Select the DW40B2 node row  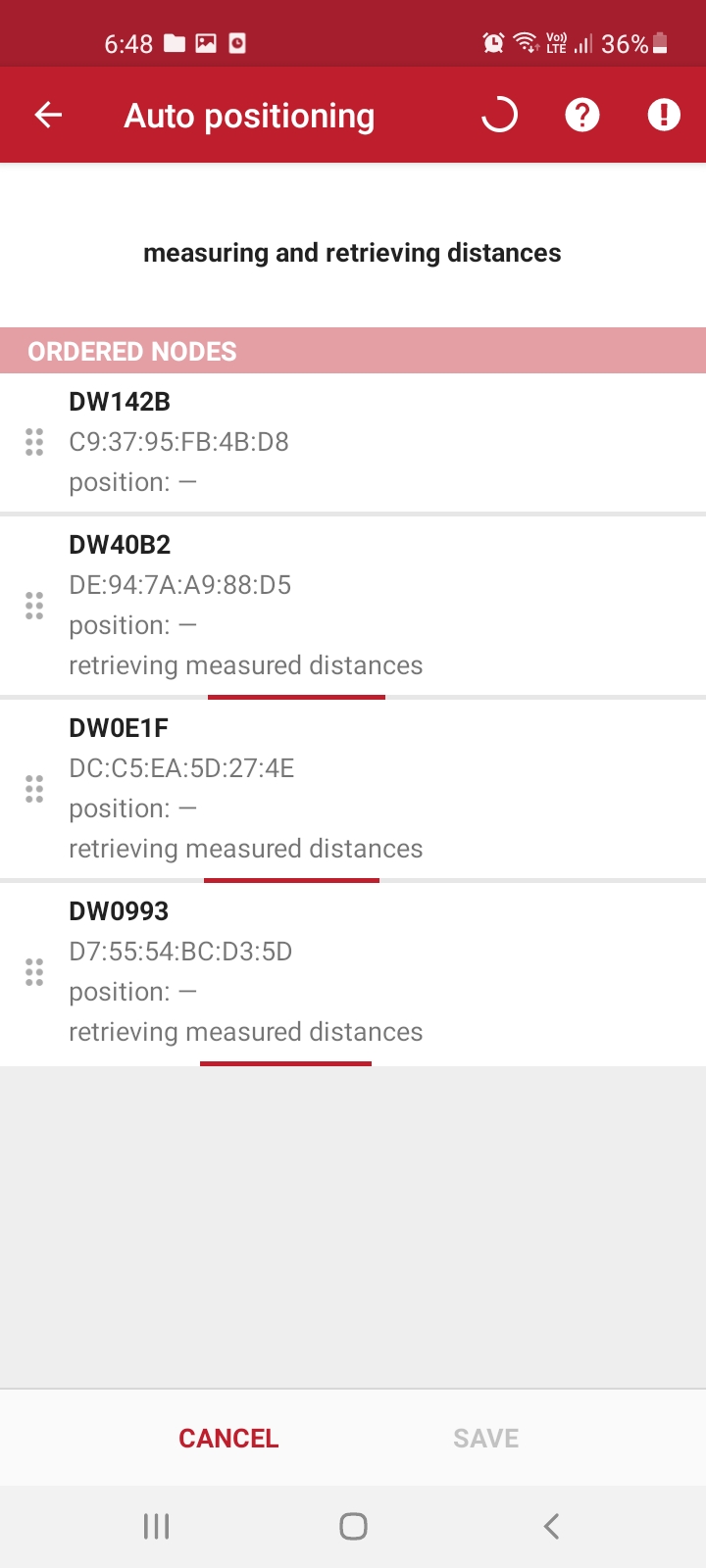[353, 606]
